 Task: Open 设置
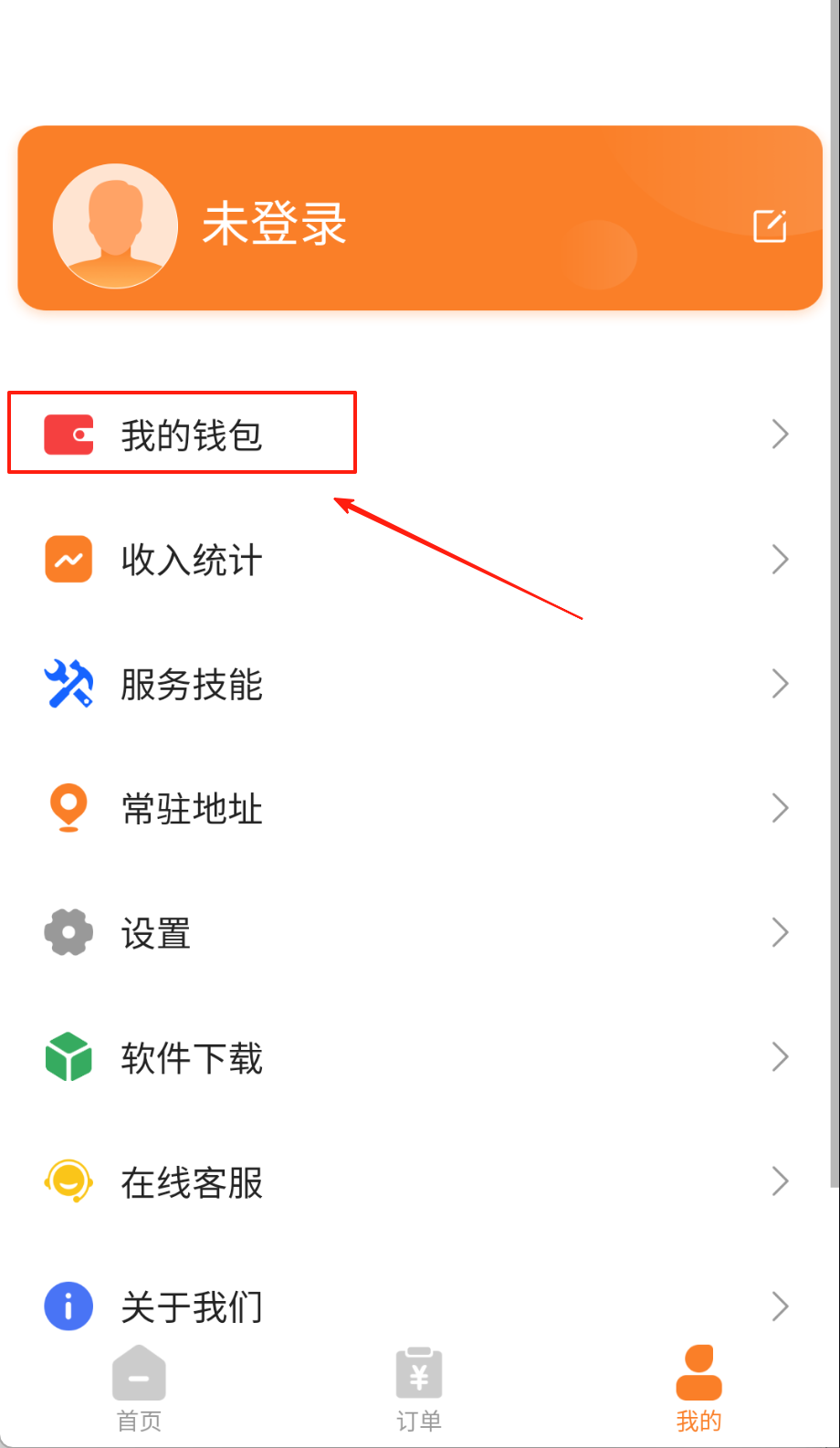pos(156,933)
